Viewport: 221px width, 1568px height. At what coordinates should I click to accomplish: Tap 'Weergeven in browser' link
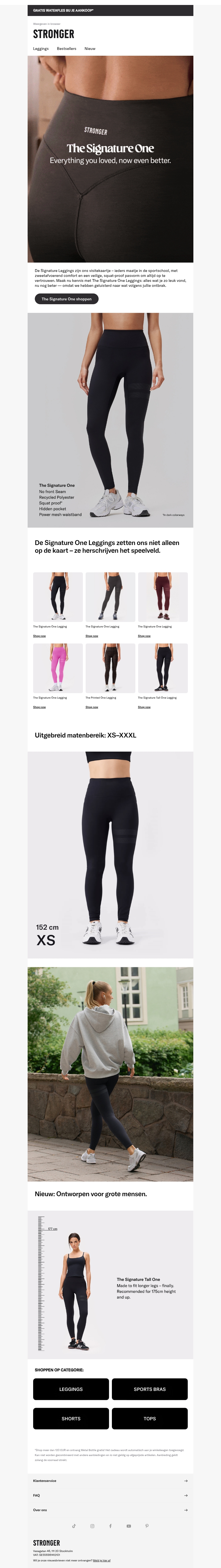pos(47,24)
